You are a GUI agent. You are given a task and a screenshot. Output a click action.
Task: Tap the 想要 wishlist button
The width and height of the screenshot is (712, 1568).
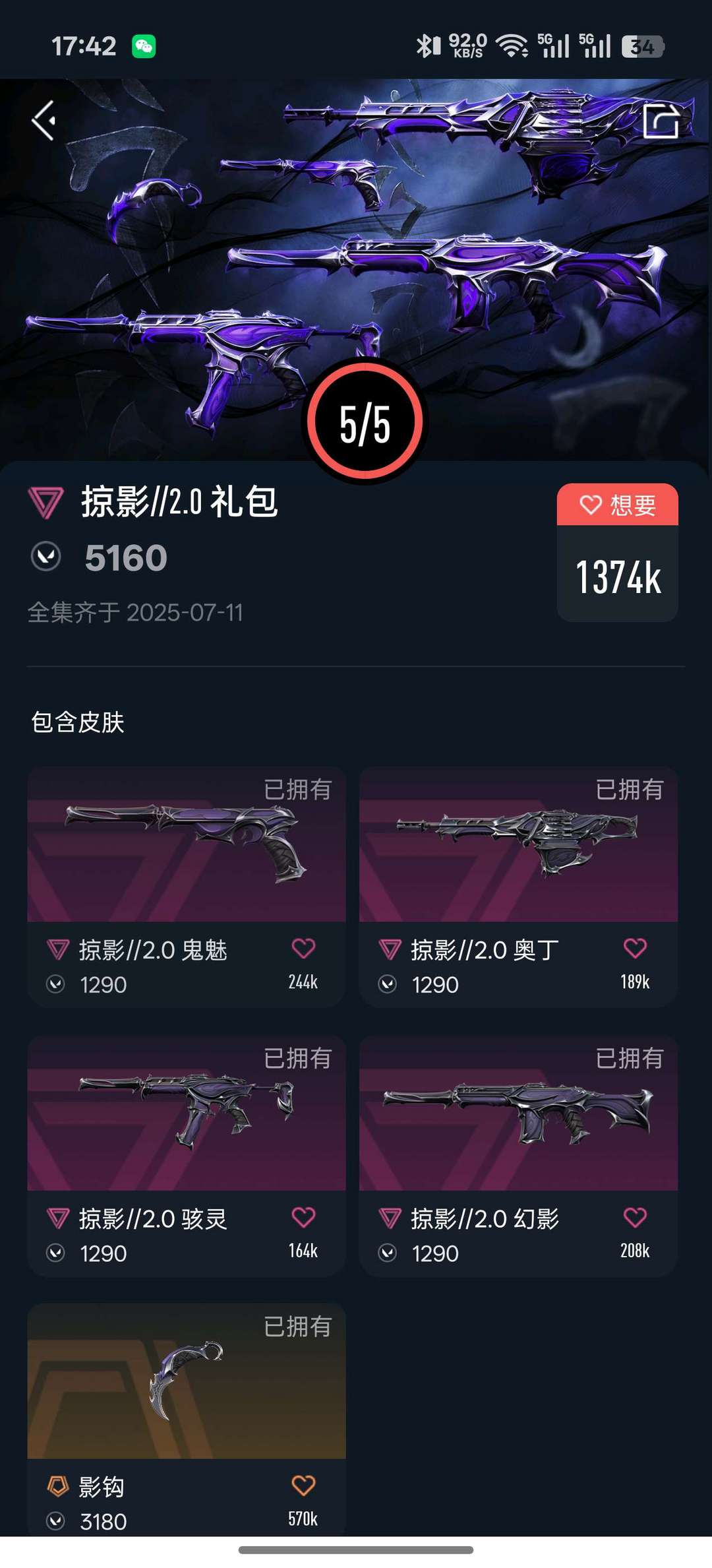pyautogui.click(x=617, y=505)
